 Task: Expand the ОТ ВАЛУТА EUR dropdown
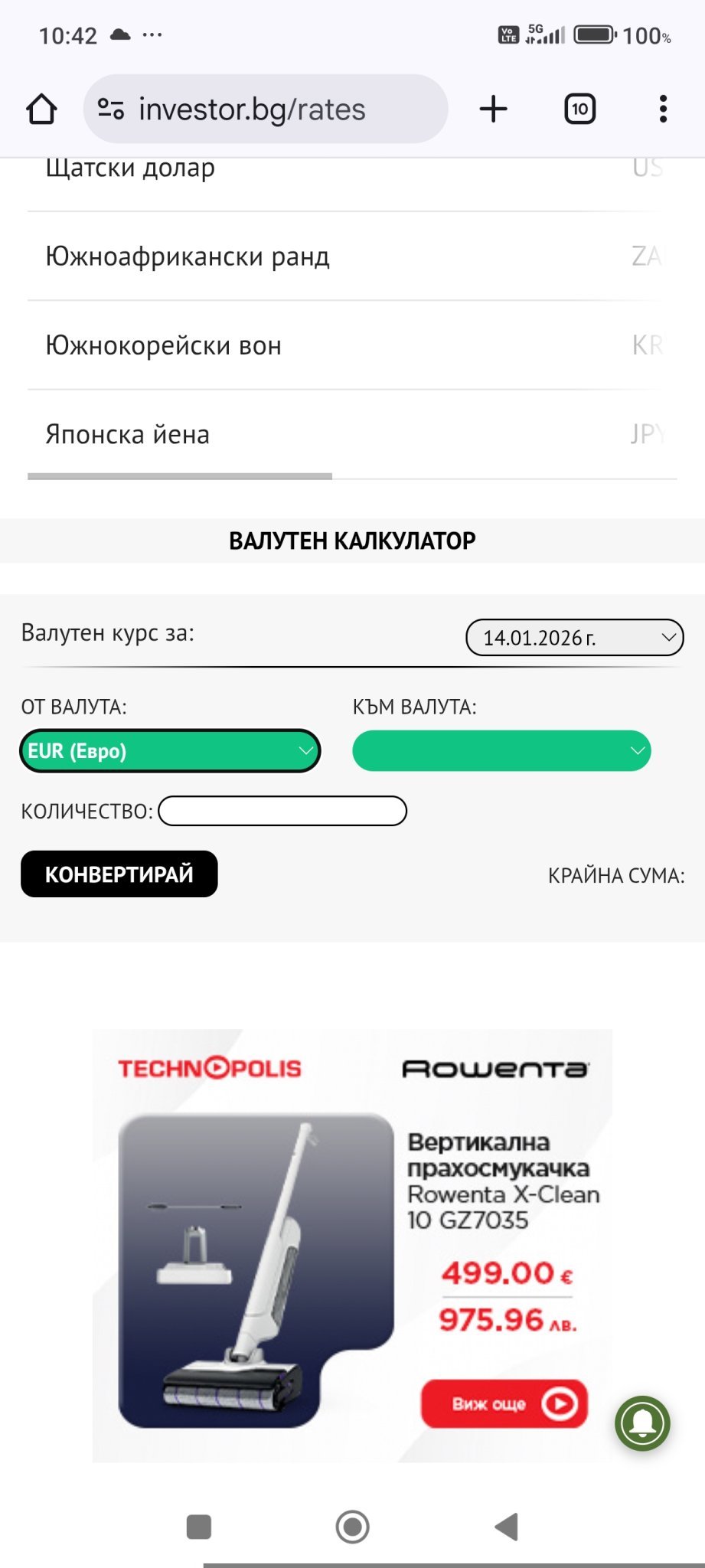[x=170, y=751]
